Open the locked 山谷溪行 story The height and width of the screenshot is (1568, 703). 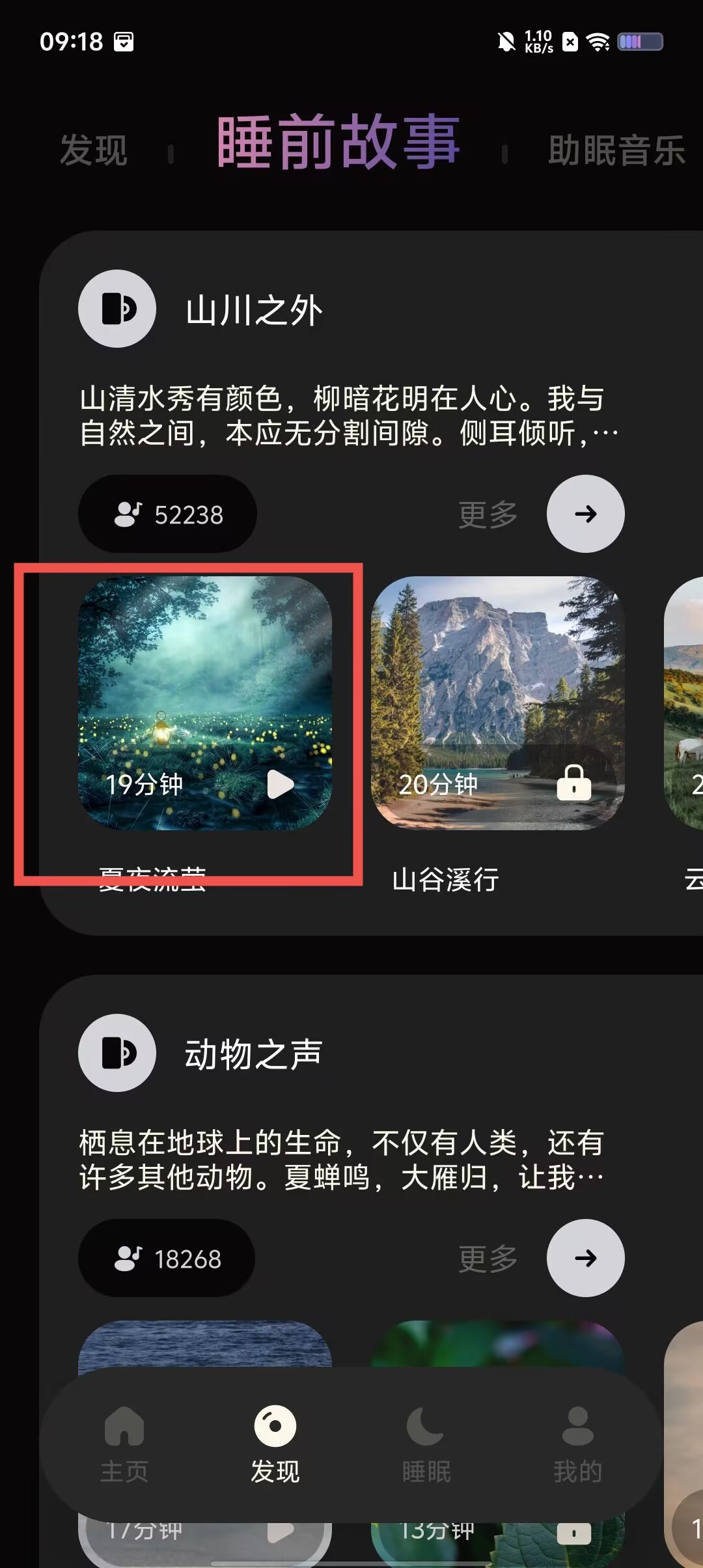coord(497,703)
